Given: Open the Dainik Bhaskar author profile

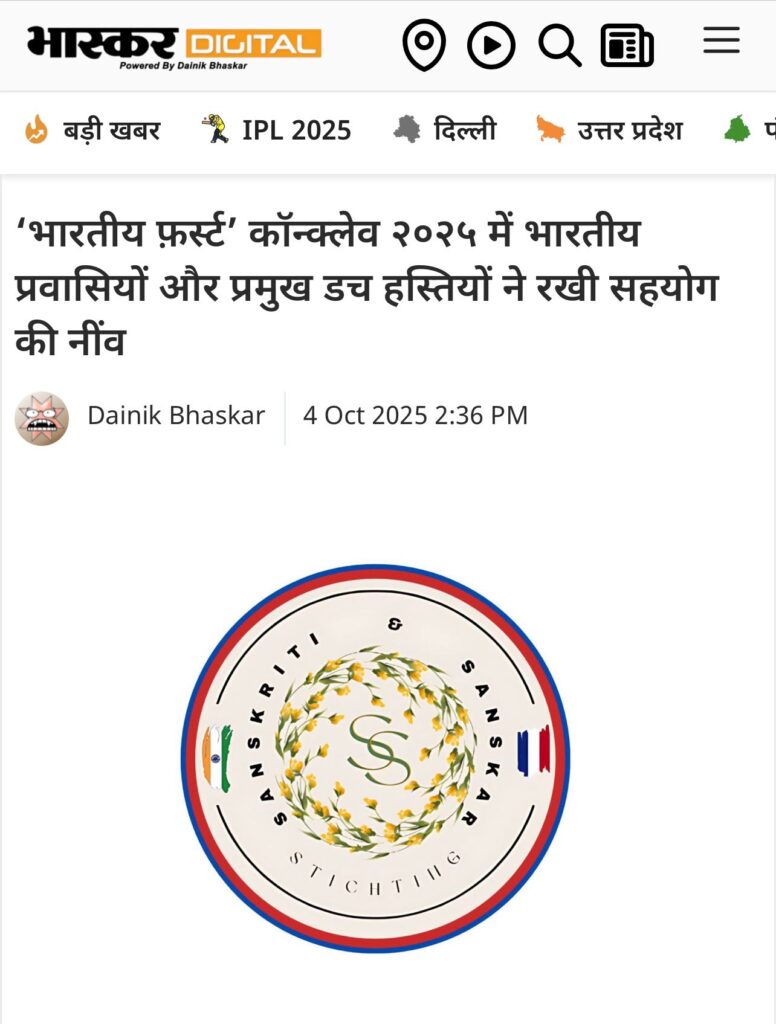Looking at the screenshot, I should (x=175, y=416).
